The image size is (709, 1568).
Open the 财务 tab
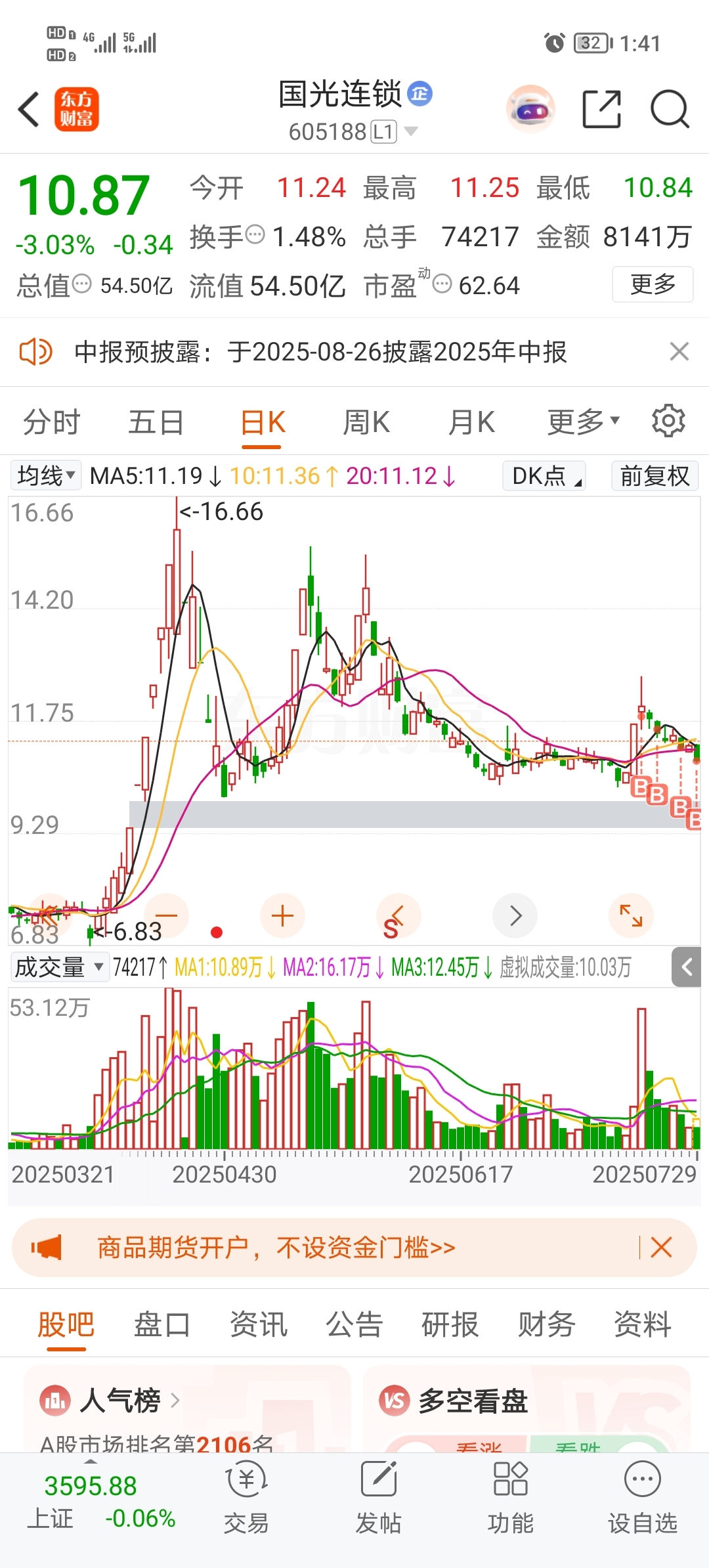point(546,1324)
